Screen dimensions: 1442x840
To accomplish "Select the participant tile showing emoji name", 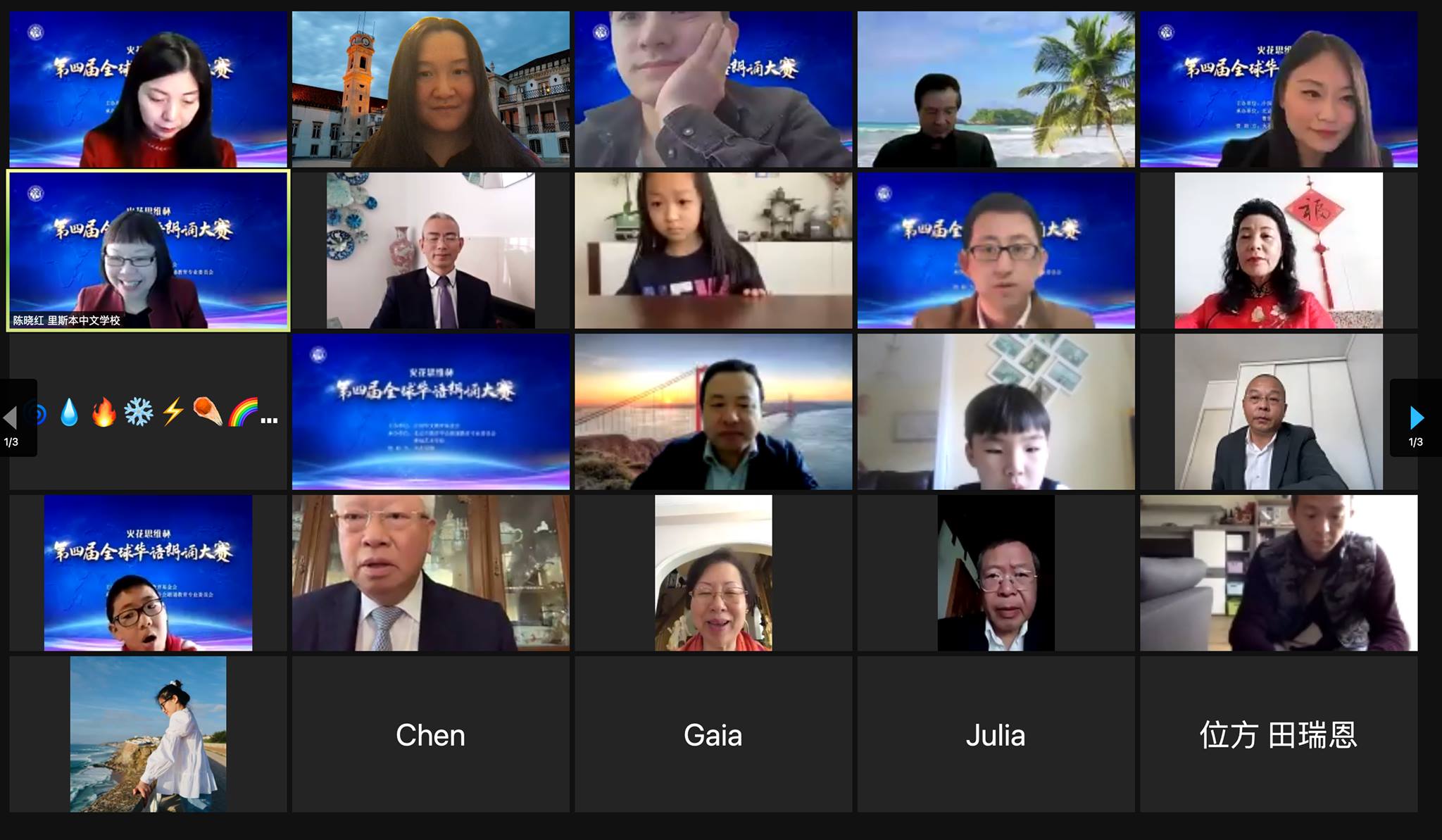I will click(148, 412).
